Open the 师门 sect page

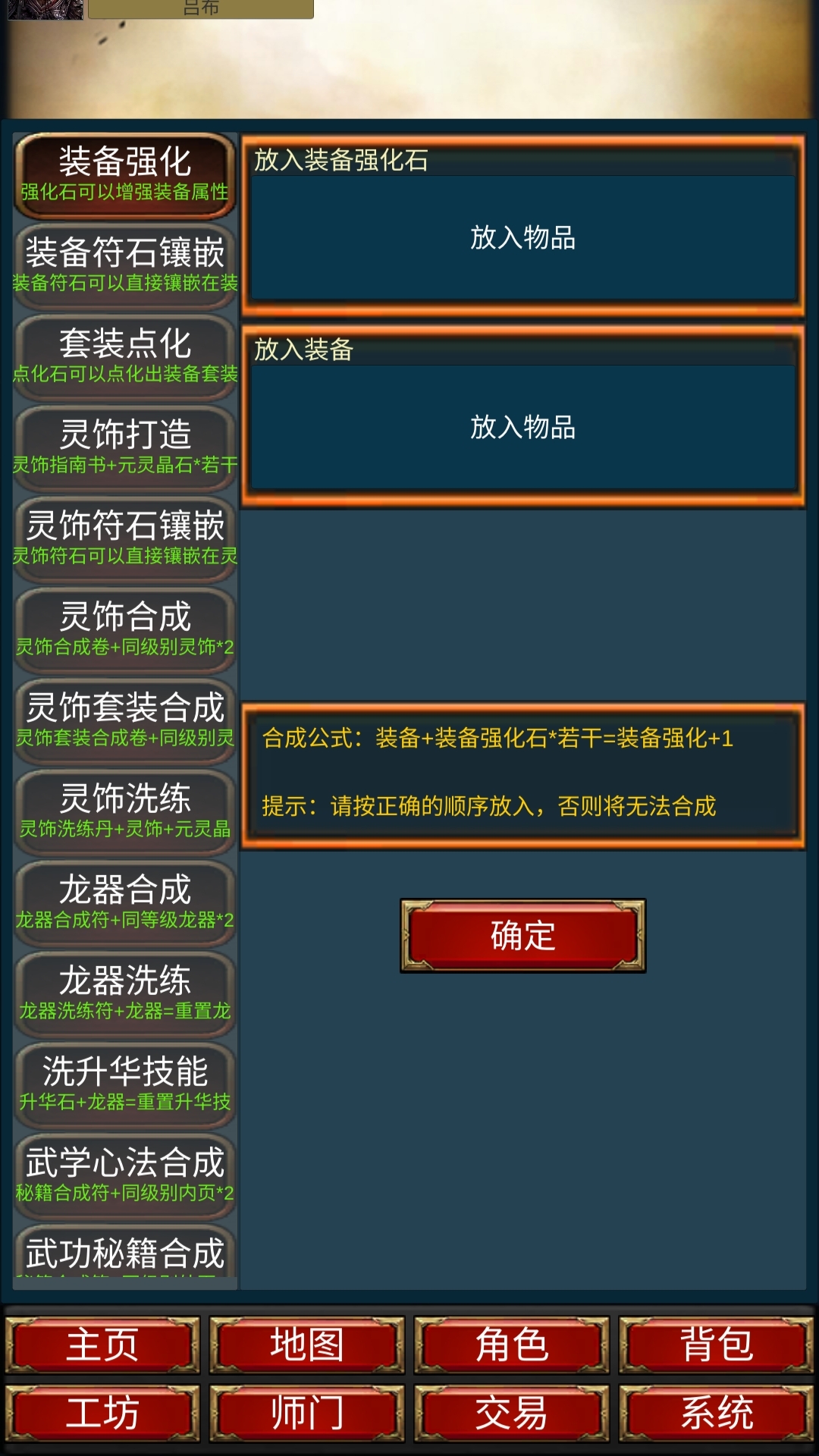click(307, 1414)
